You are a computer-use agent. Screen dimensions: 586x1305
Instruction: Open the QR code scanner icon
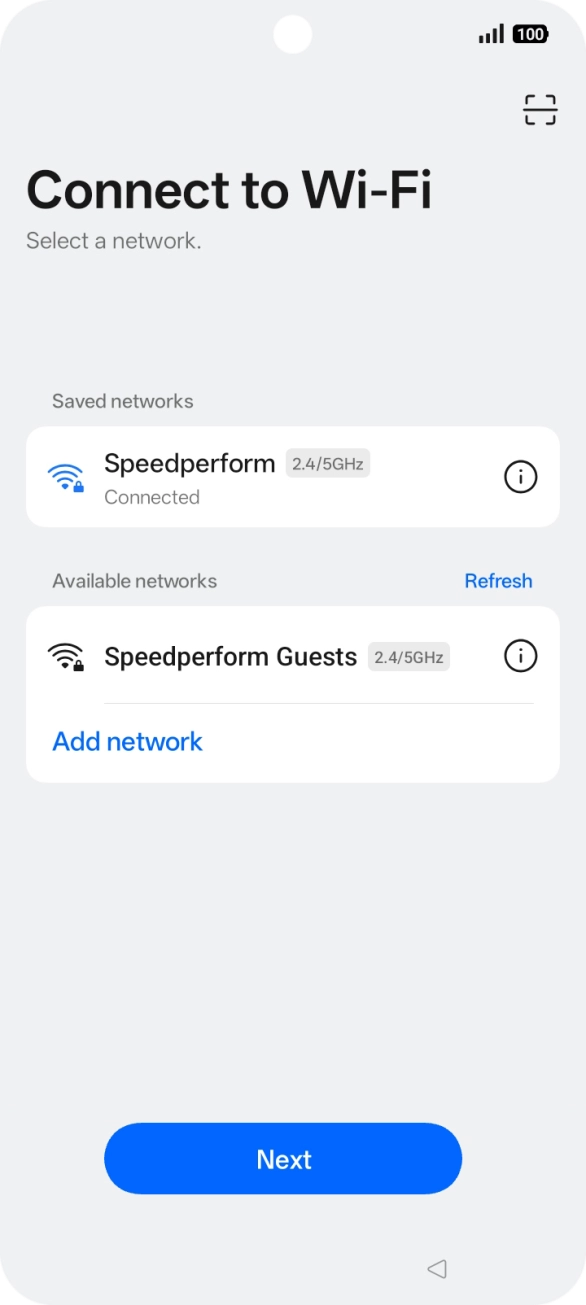(540, 110)
